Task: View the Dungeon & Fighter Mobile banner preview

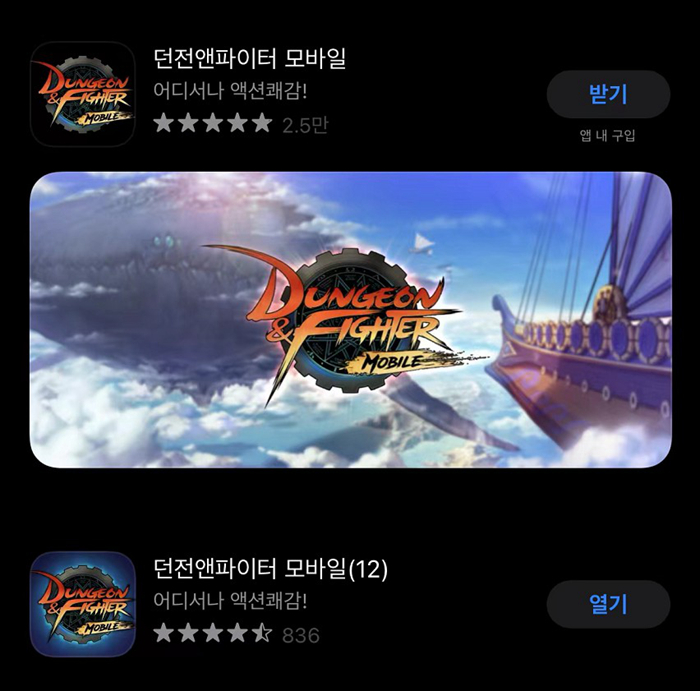Action: click(x=350, y=319)
